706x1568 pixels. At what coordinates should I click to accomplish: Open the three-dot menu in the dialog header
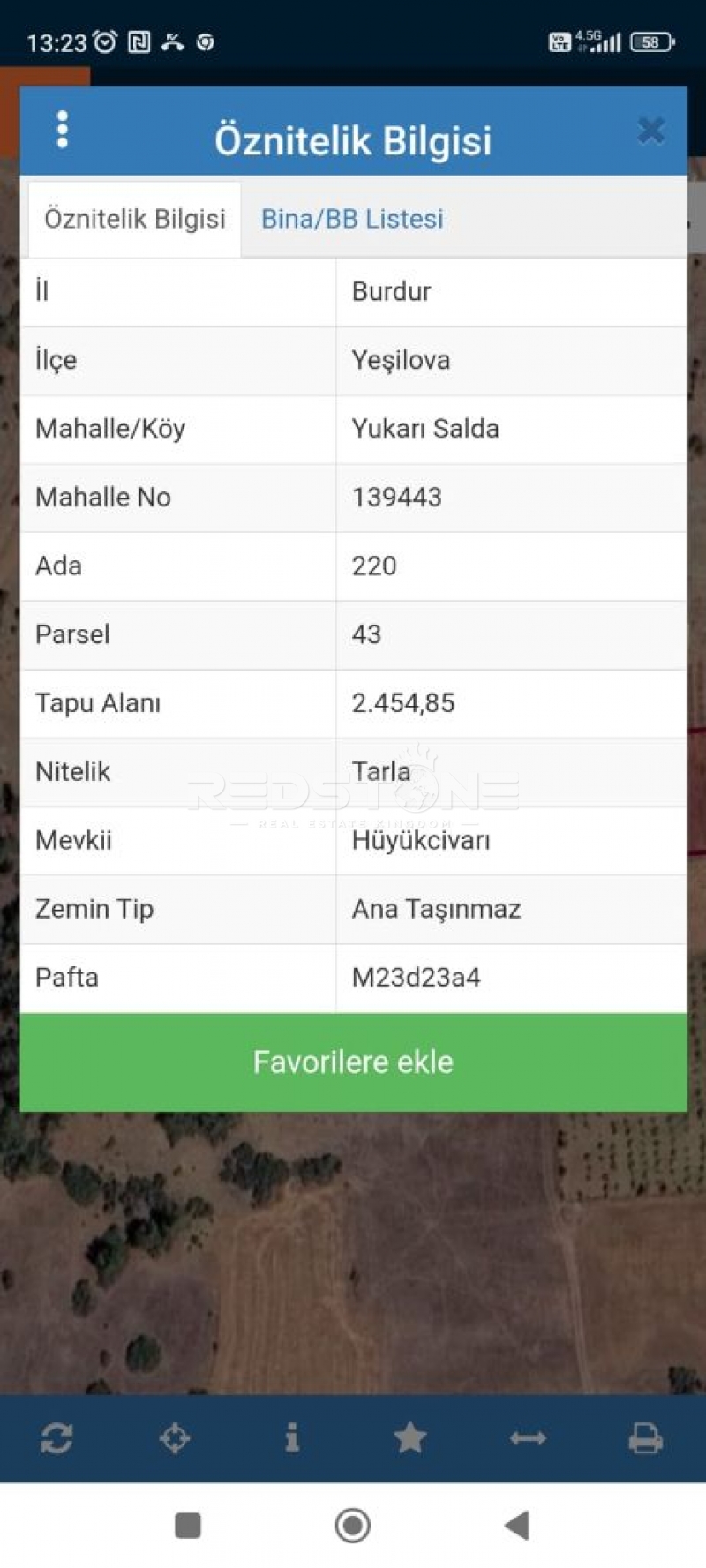click(x=62, y=130)
